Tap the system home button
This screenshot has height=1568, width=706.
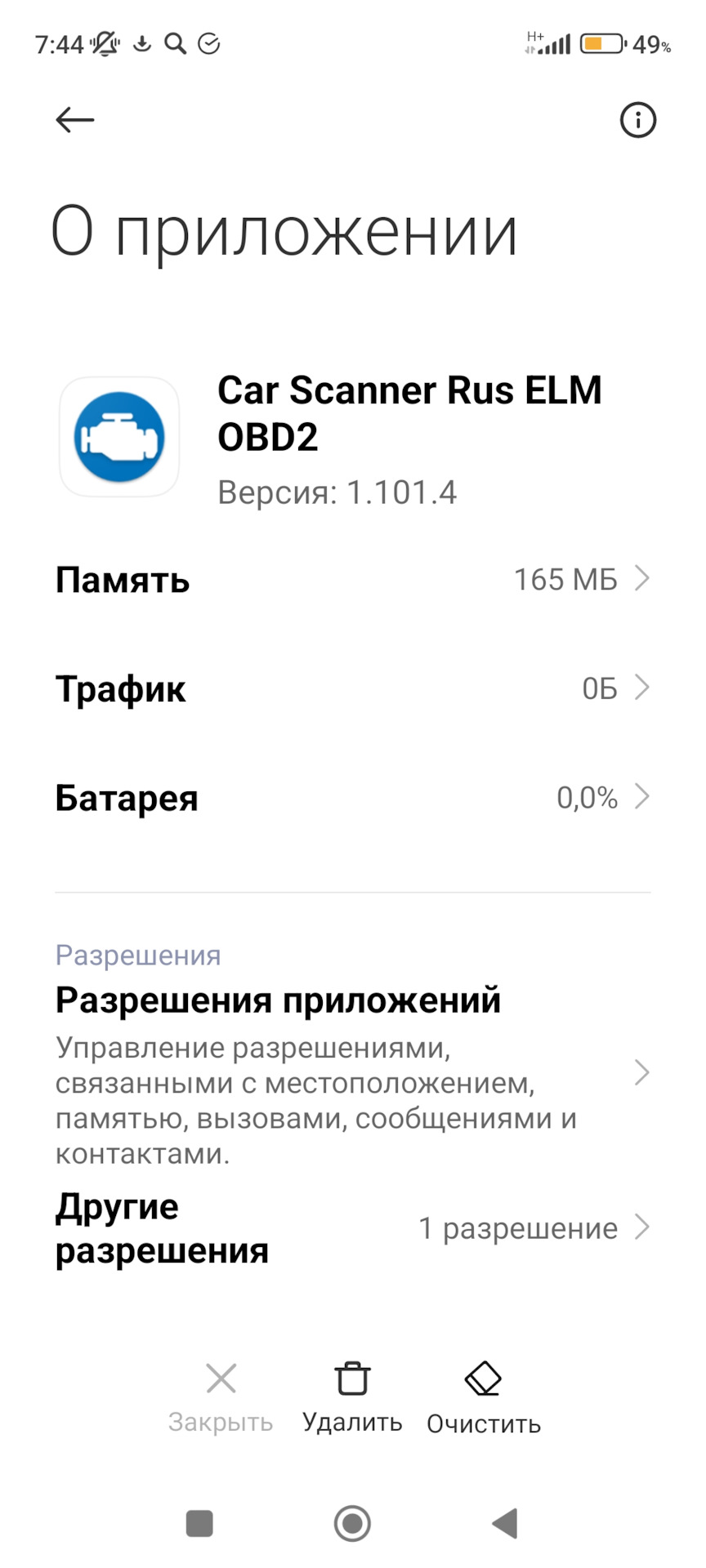click(352, 1523)
